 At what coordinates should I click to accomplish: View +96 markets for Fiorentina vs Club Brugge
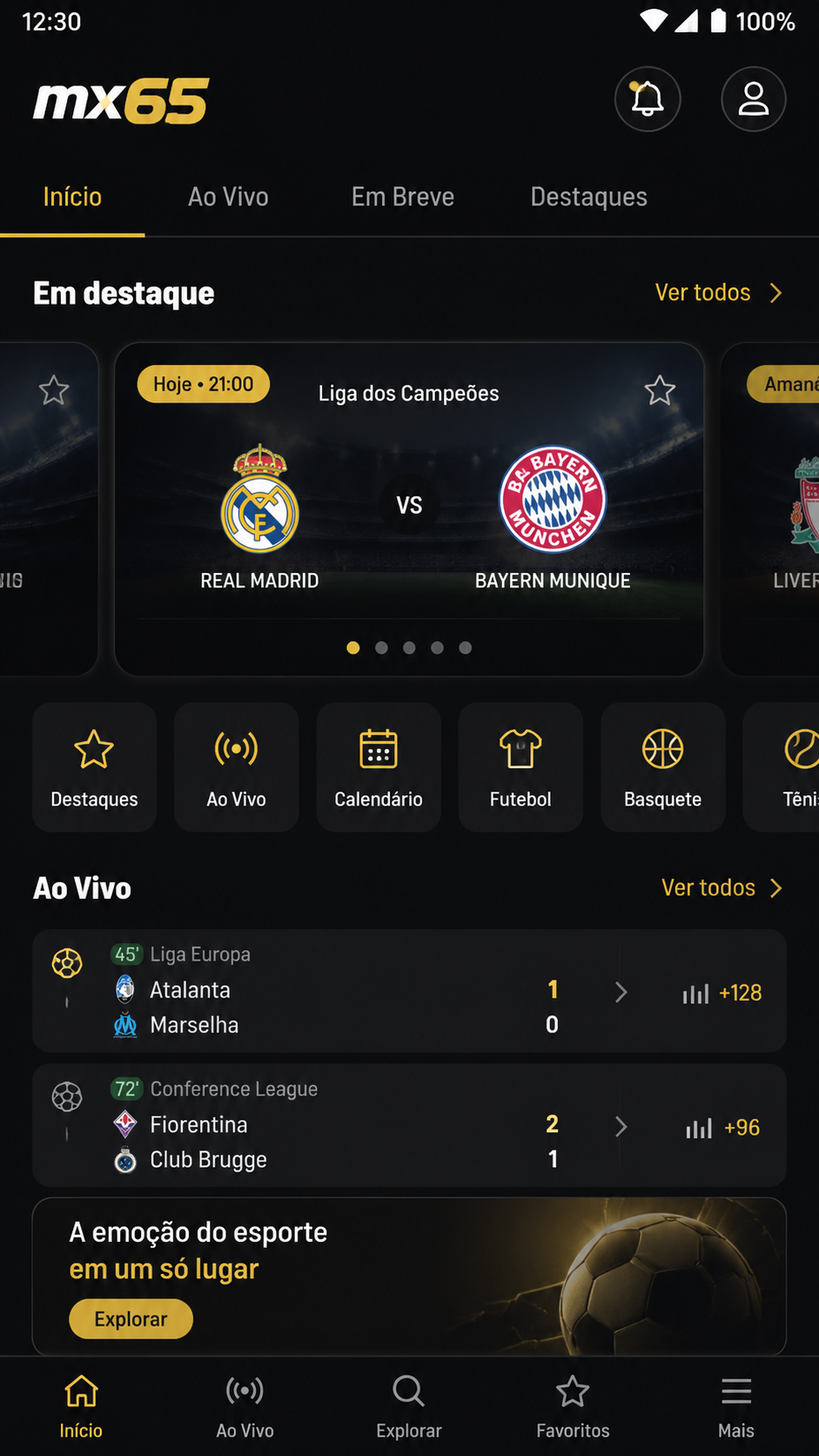coord(723,1128)
